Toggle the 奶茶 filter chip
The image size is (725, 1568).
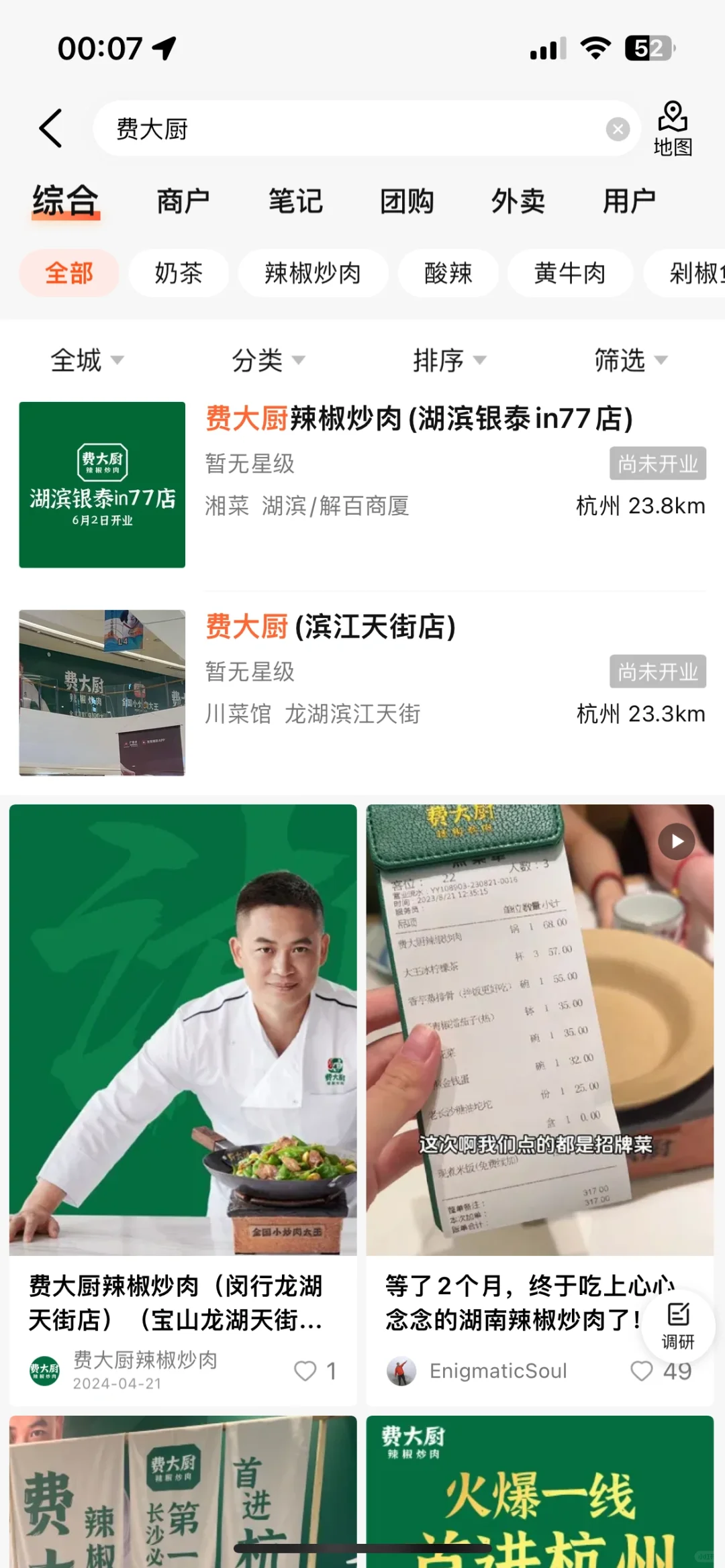pos(177,273)
